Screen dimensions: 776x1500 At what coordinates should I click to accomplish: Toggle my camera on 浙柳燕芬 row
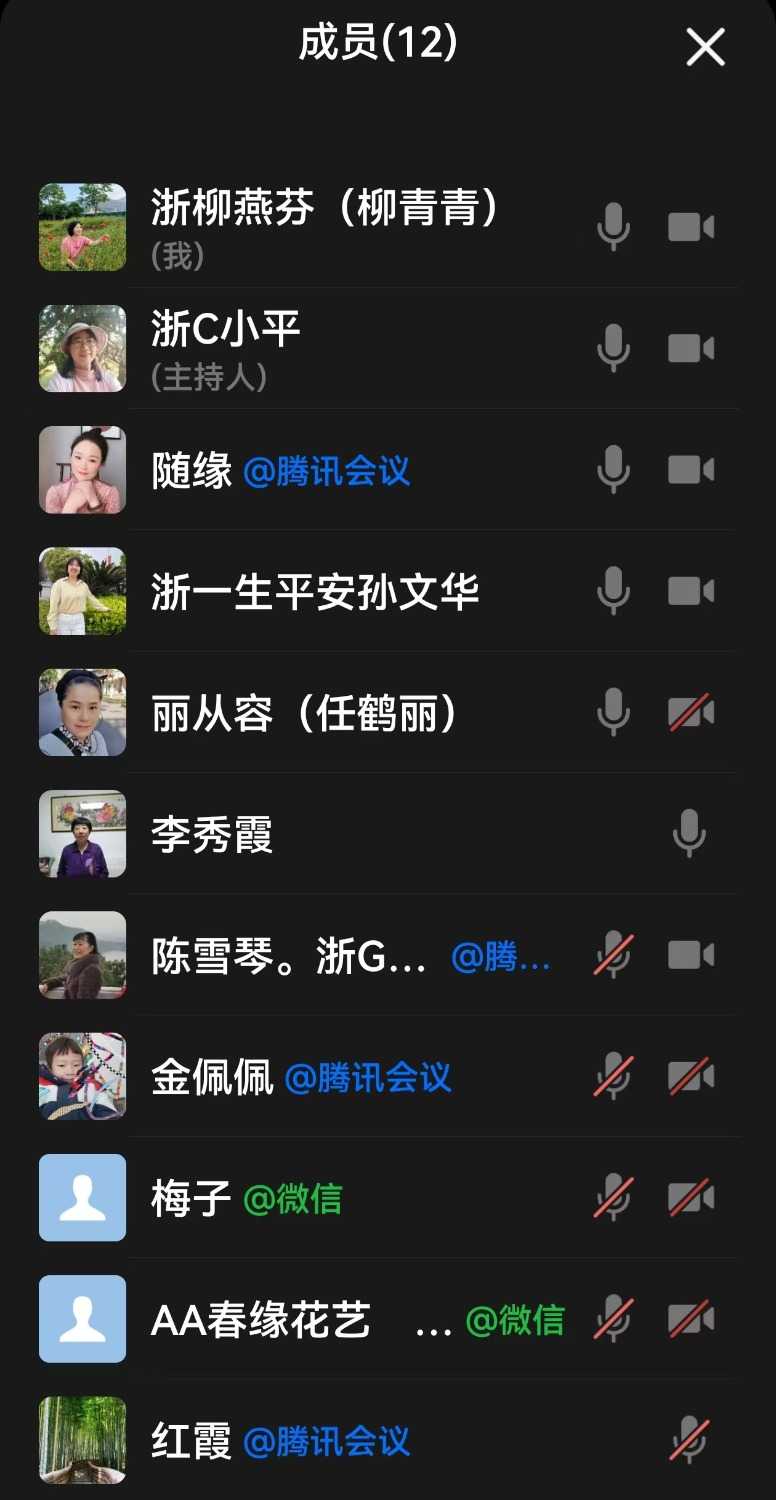click(x=691, y=227)
